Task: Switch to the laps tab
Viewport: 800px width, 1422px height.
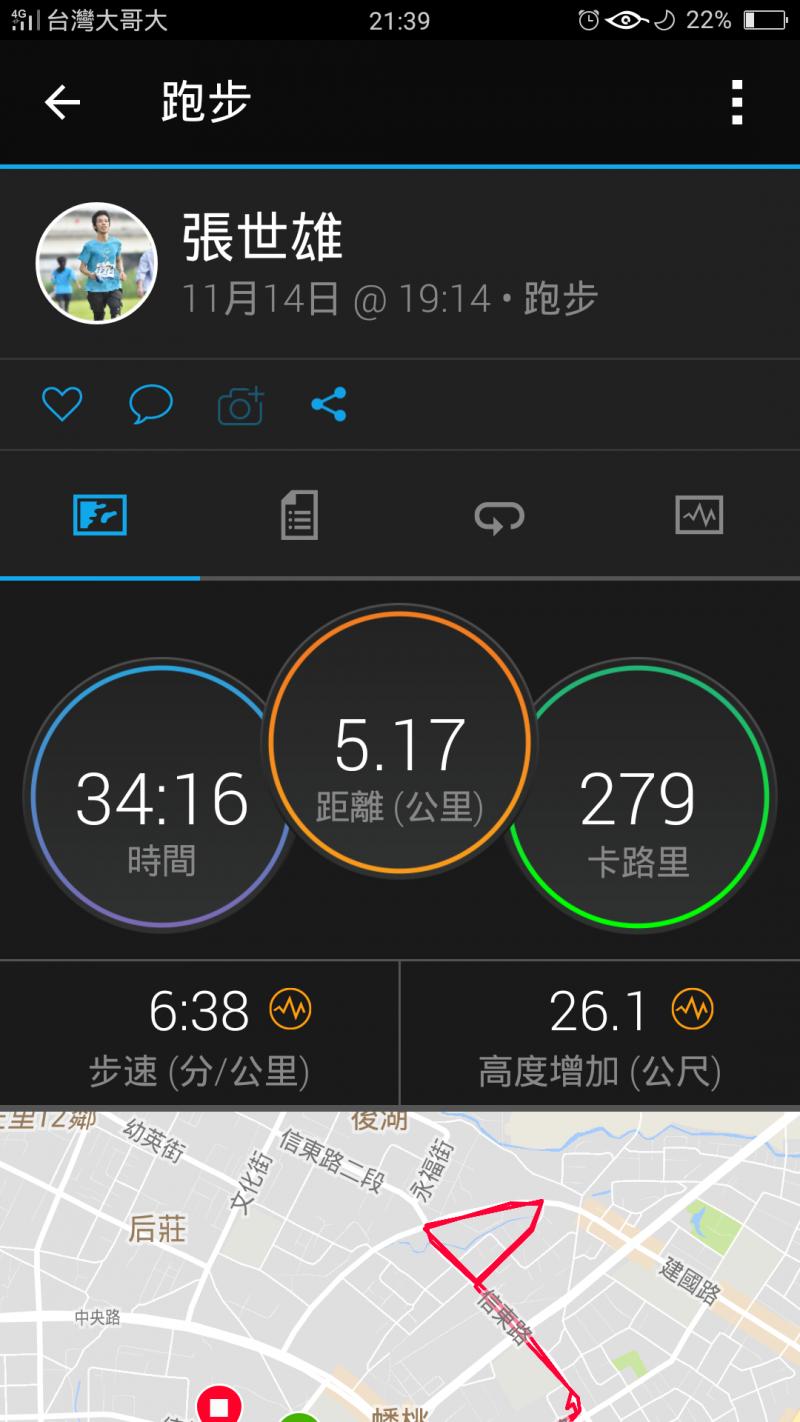Action: (499, 516)
